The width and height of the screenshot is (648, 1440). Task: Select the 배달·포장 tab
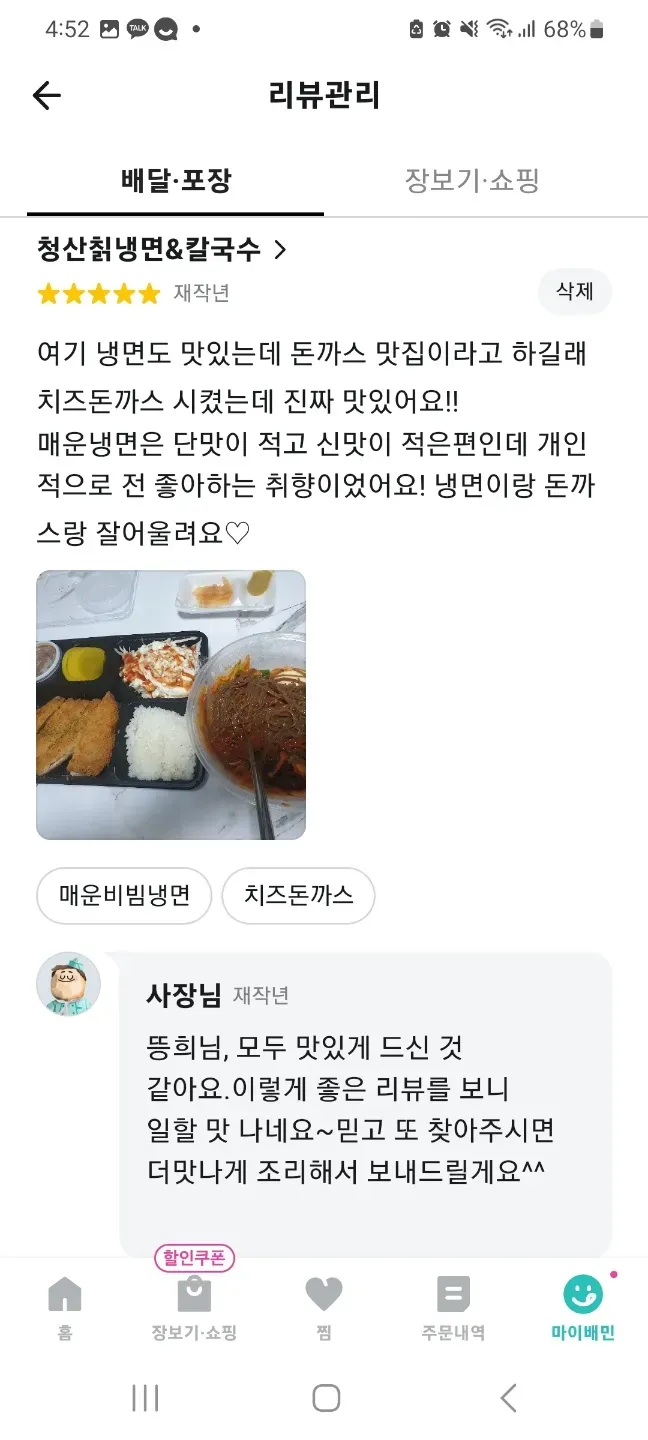tap(176, 181)
